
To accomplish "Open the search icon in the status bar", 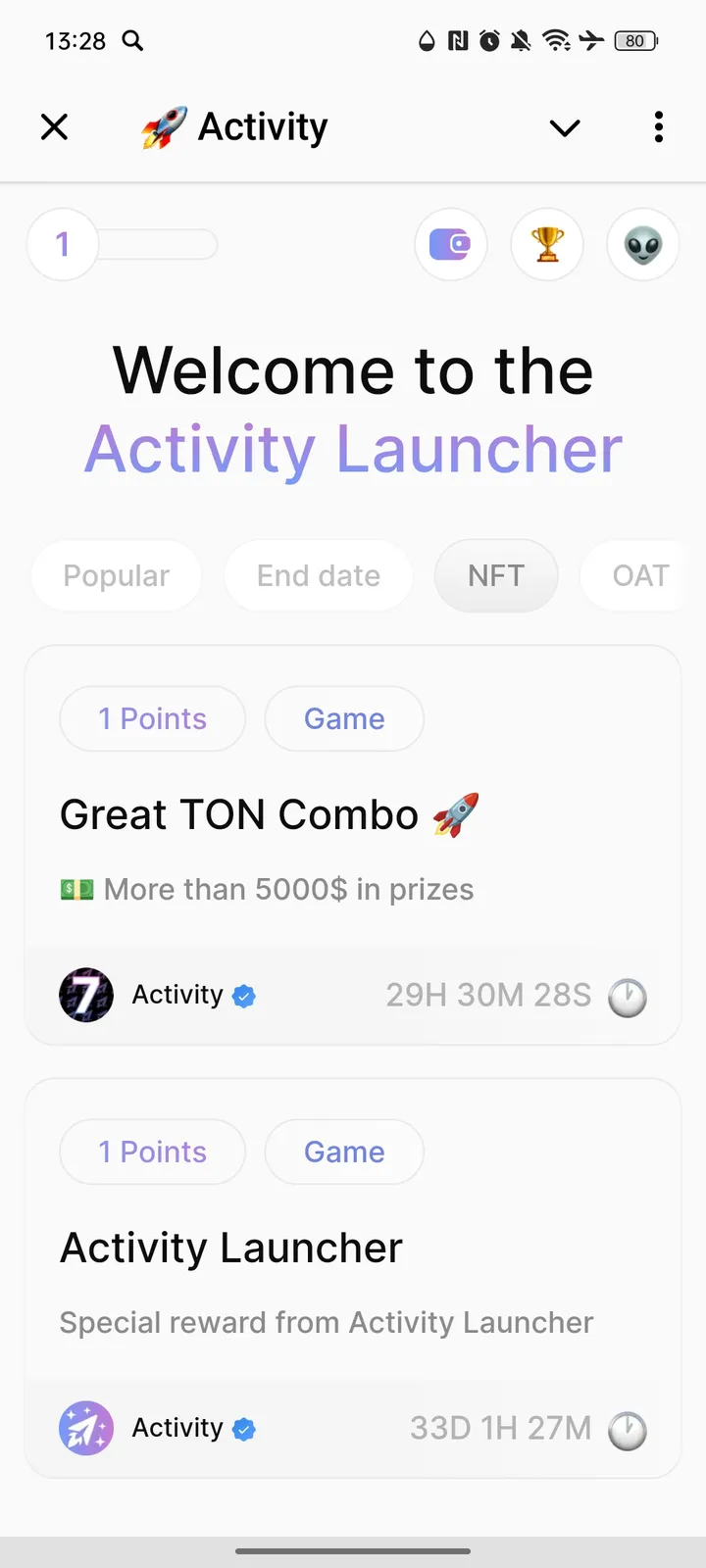I will [x=134, y=41].
